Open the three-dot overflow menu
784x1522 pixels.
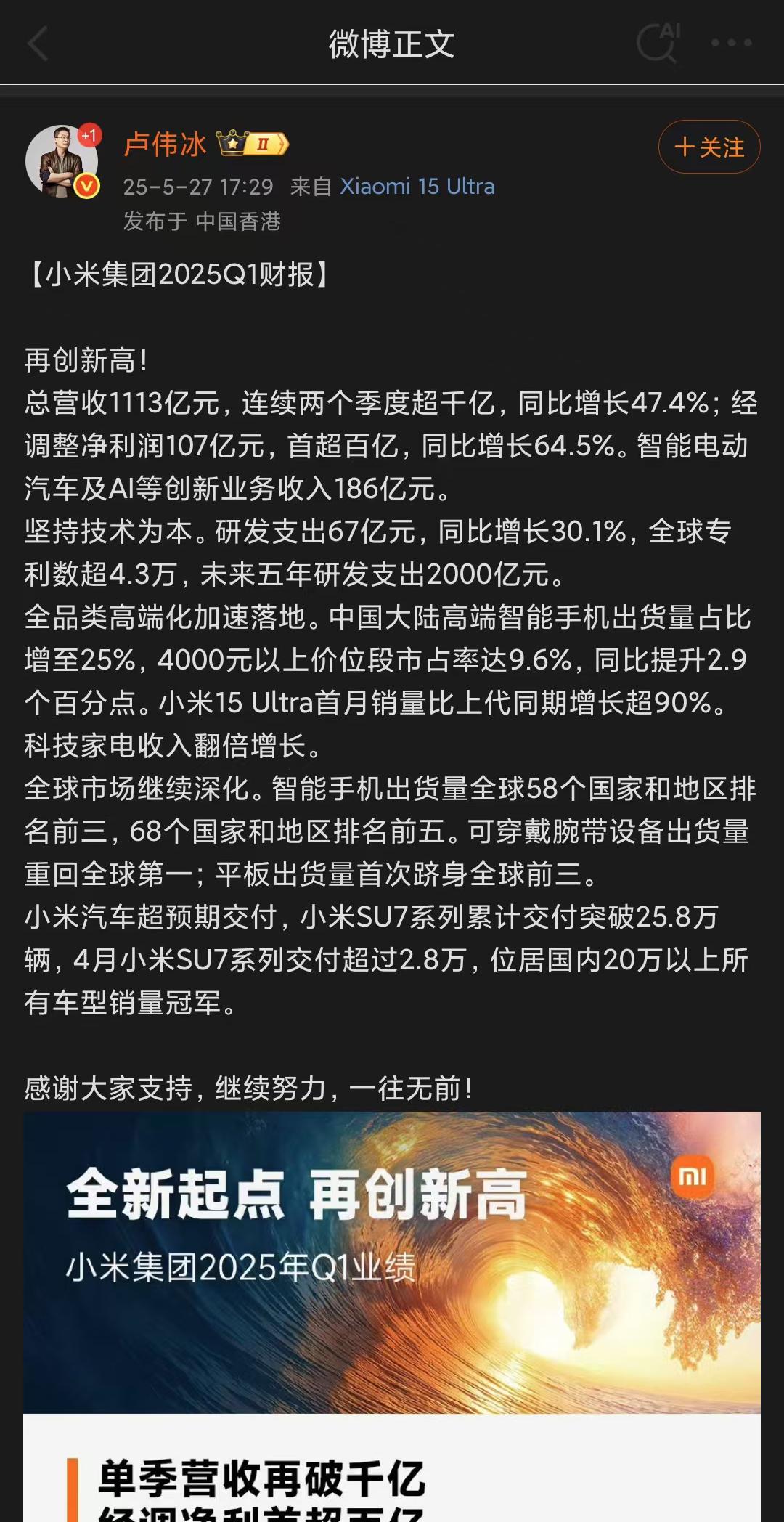click(731, 43)
